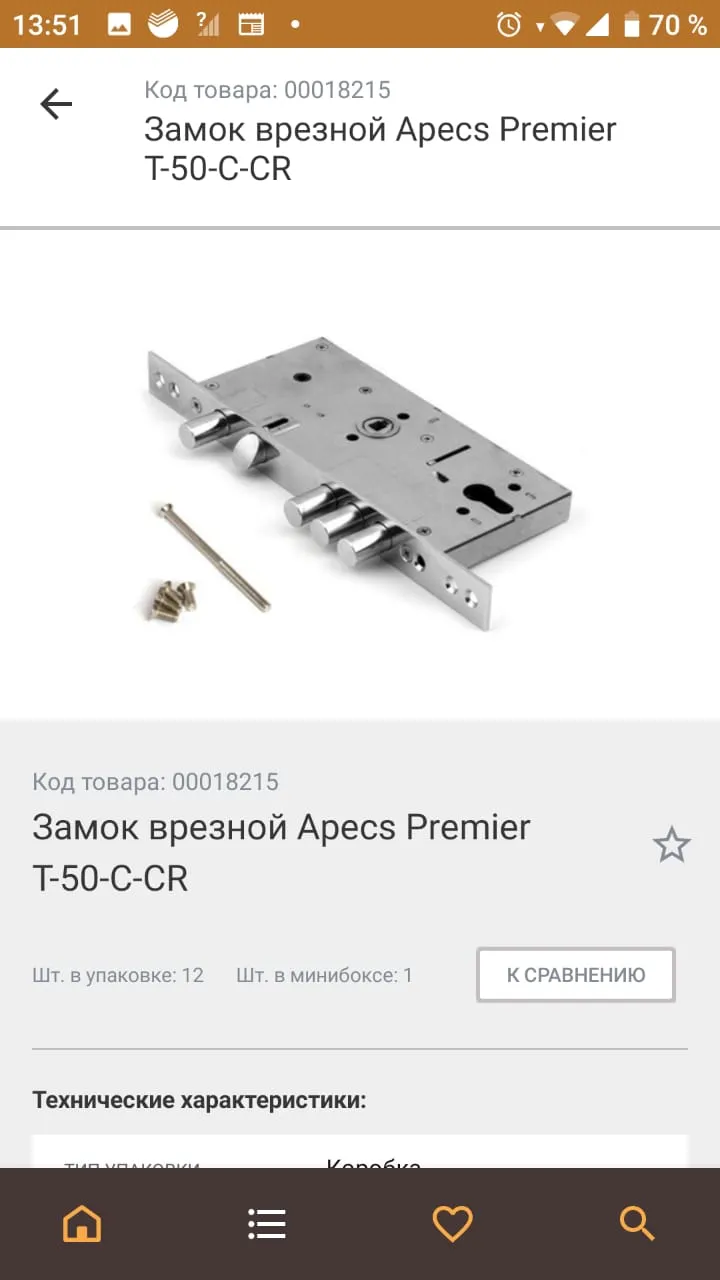Screen dimensions: 720x1280
Task: Tap the К СРАВНЕНИЮ compare button
Action: pos(576,975)
